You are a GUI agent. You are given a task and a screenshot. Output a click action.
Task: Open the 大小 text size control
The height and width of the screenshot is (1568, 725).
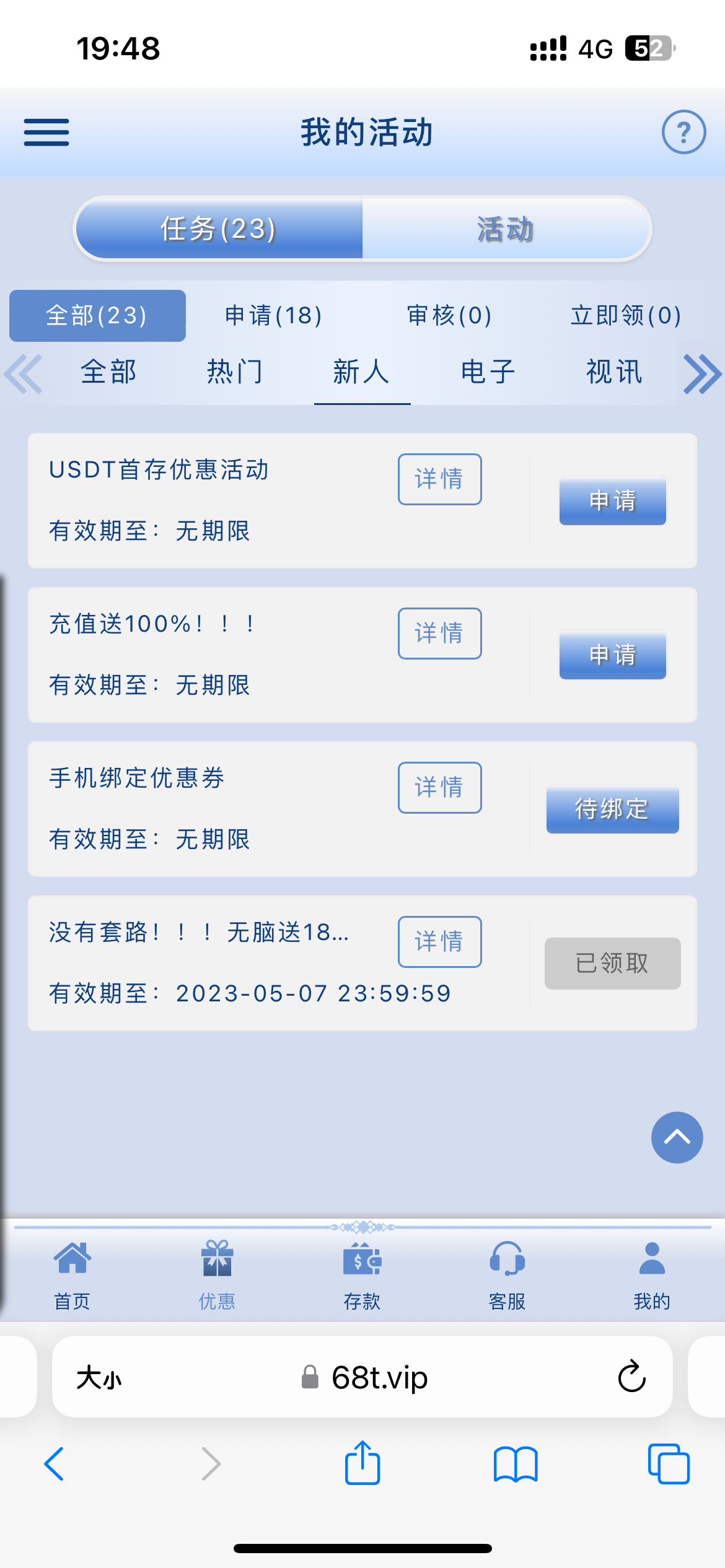pos(99,1377)
